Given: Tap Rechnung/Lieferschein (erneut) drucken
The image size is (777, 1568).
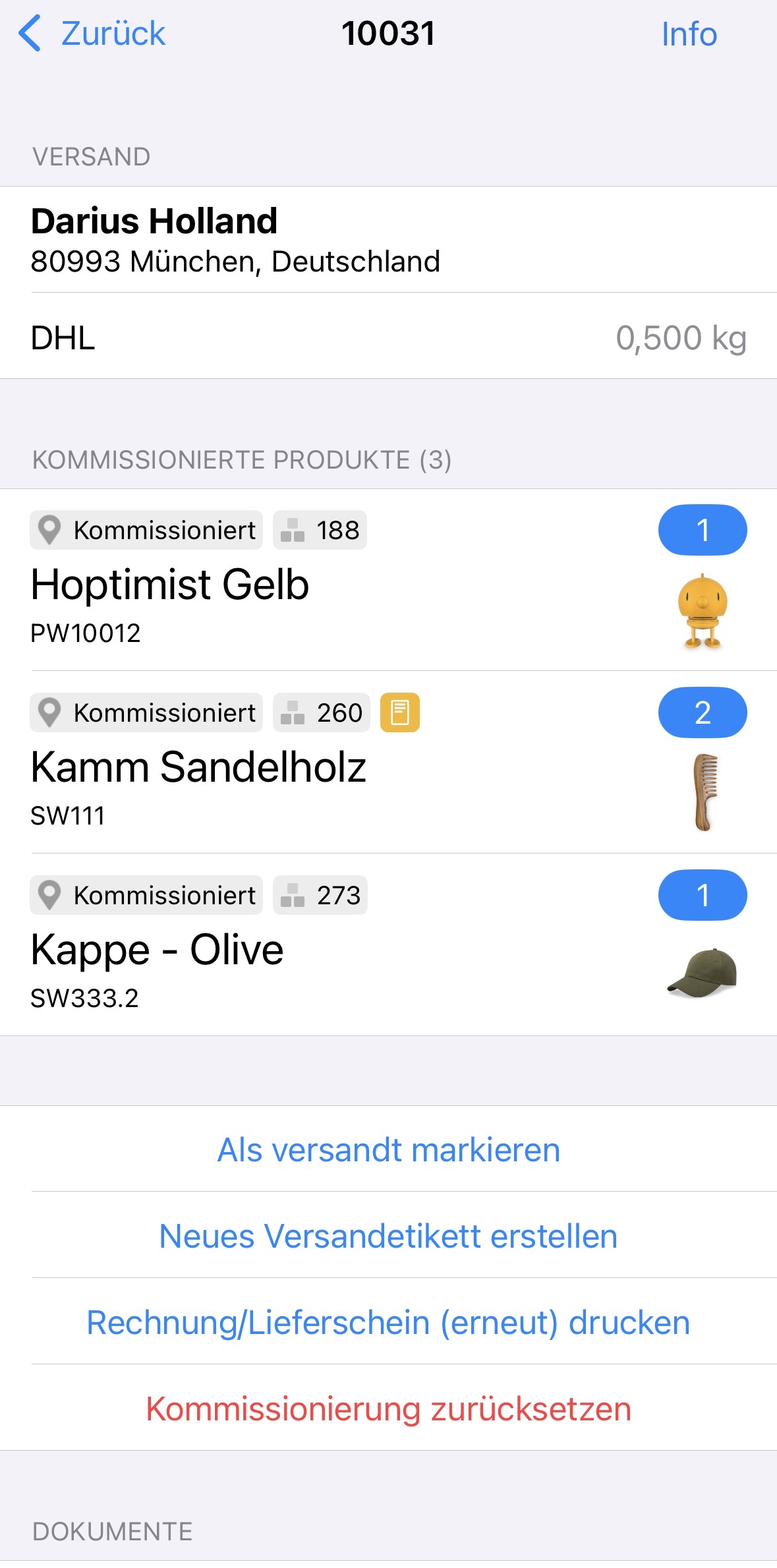Looking at the screenshot, I should (388, 1323).
